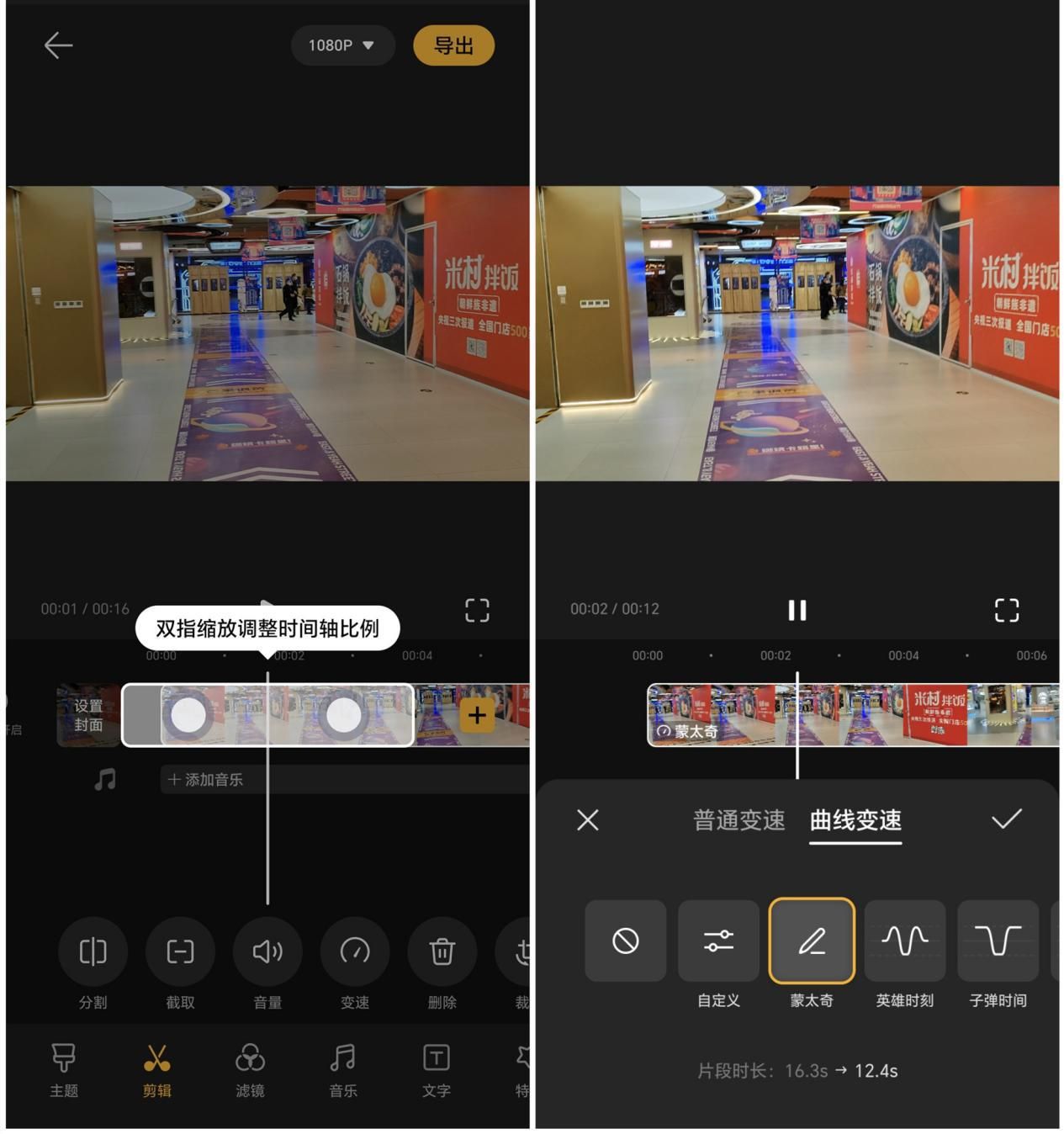Open the 1080P resolution dropdown
Viewport: 1064px width, 1134px height.
tap(341, 45)
